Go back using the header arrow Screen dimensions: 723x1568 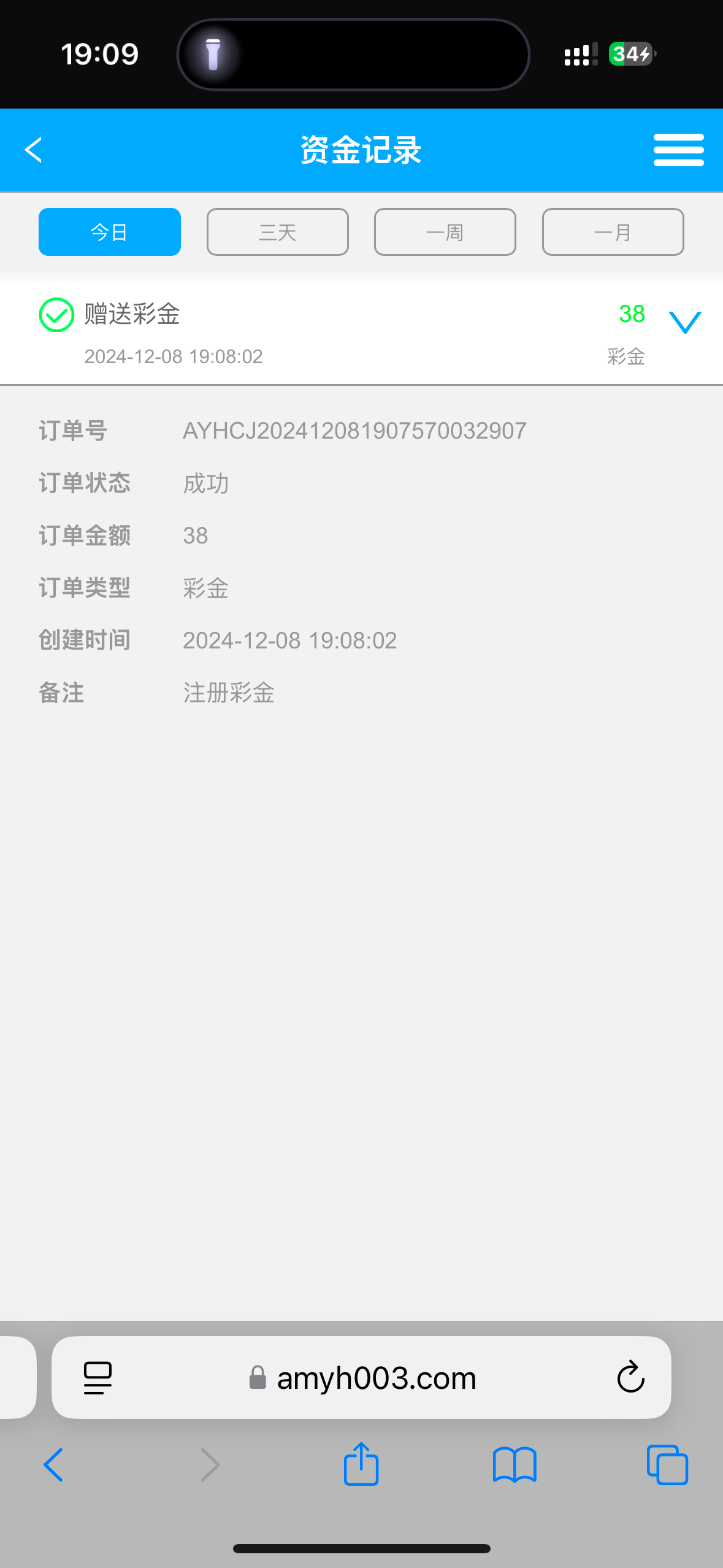[33, 150]
